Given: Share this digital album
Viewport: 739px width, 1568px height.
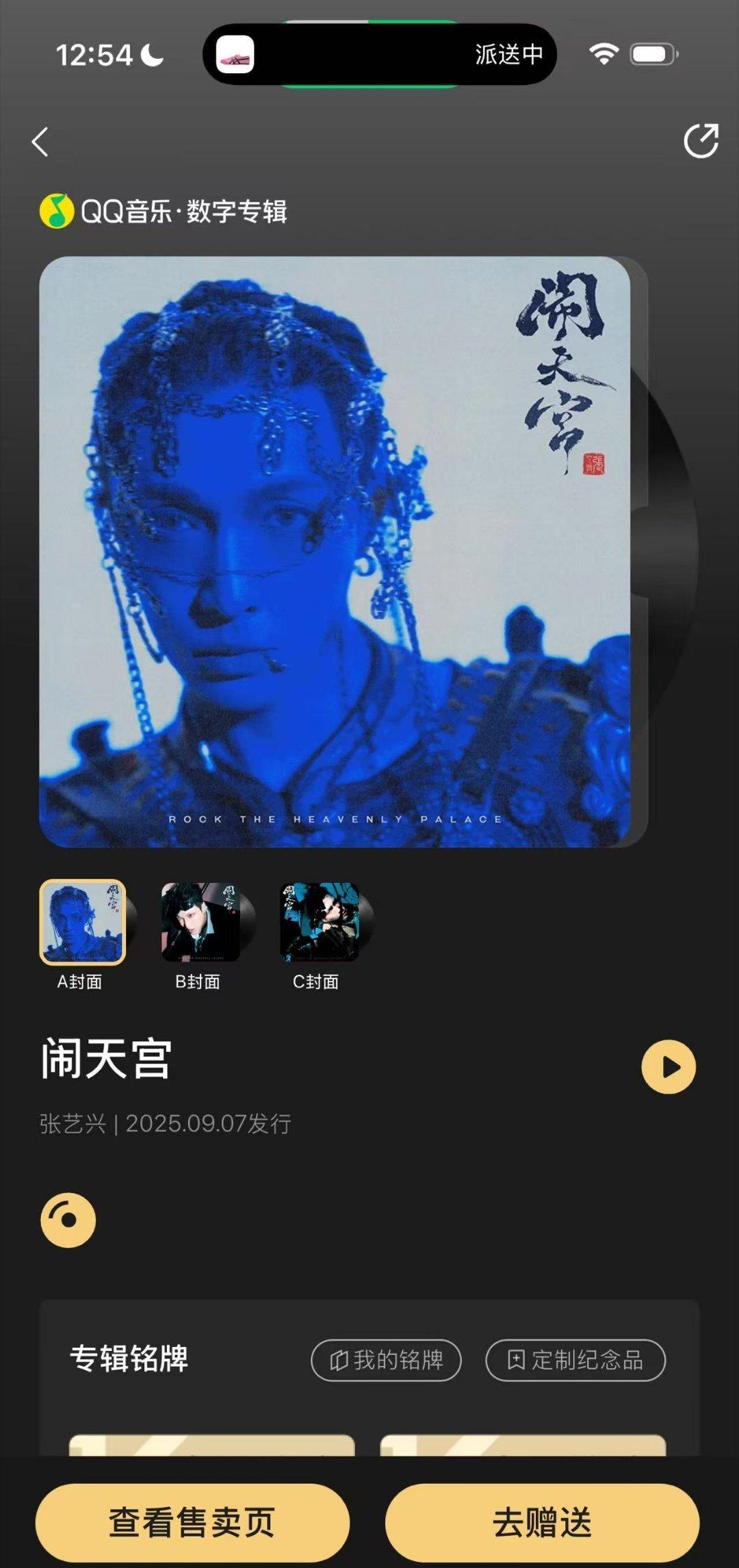Looking at the screenshot, I should (x=701, y=141).
